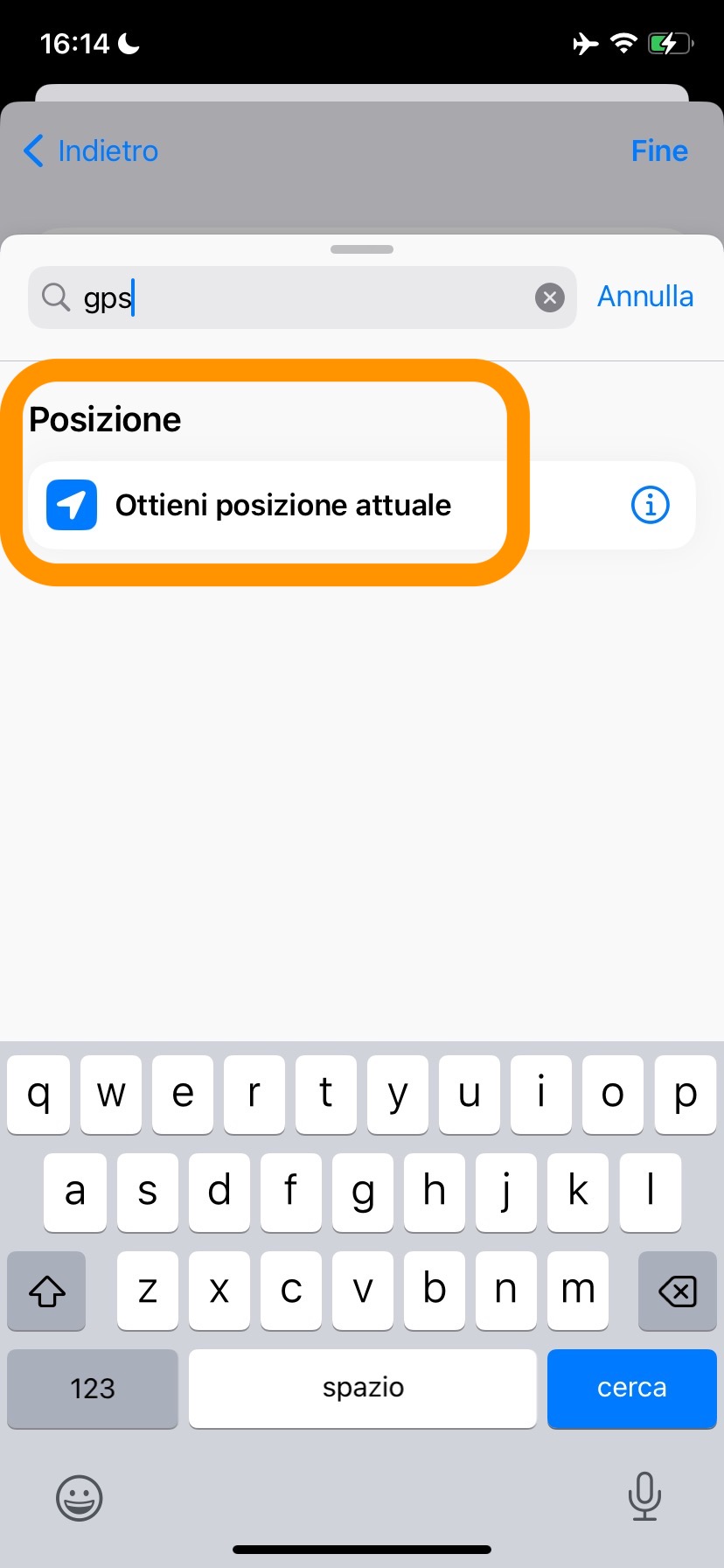Tap Fine to finish
Image resolution: width=724 pixels, height=1568 pixels.
point(659,151)
